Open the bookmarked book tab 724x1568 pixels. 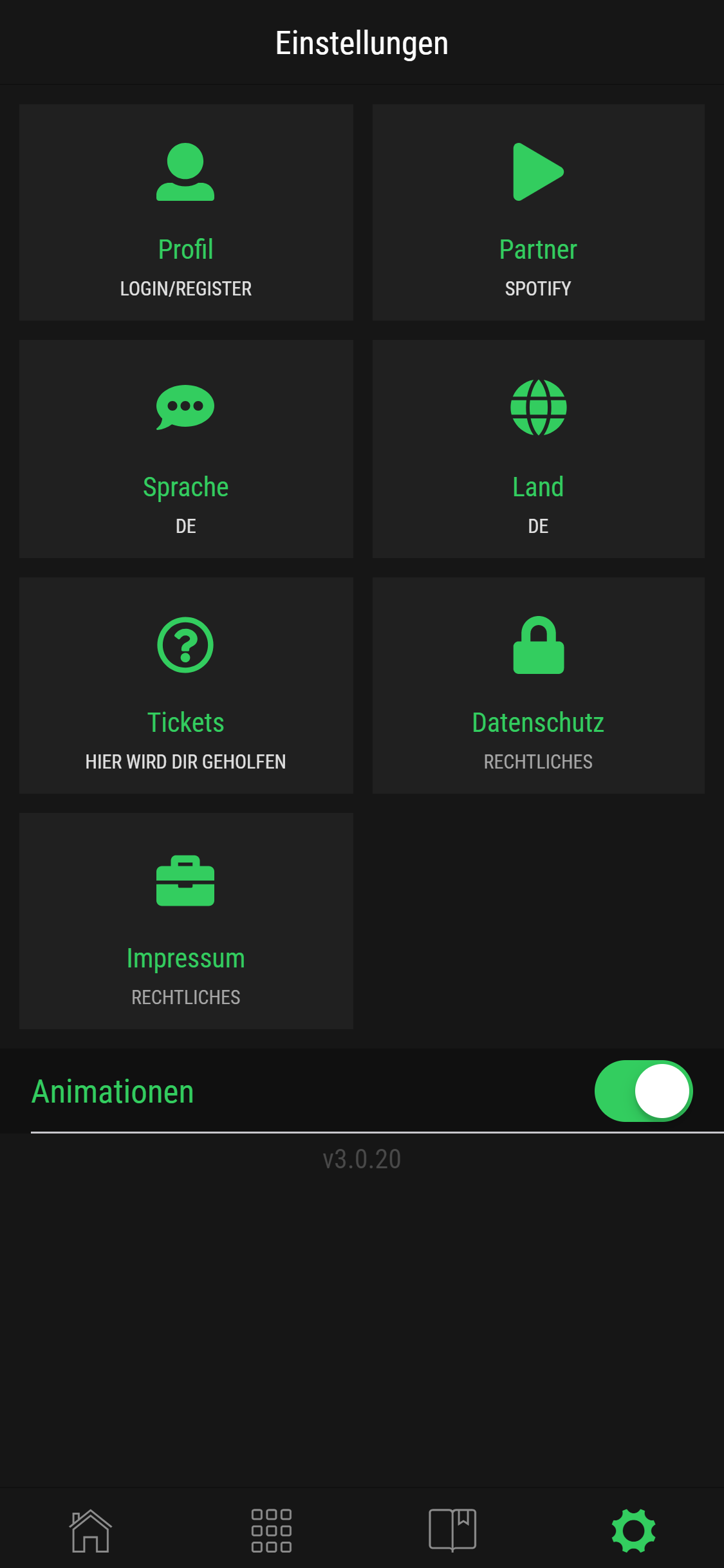(452, 1531)
